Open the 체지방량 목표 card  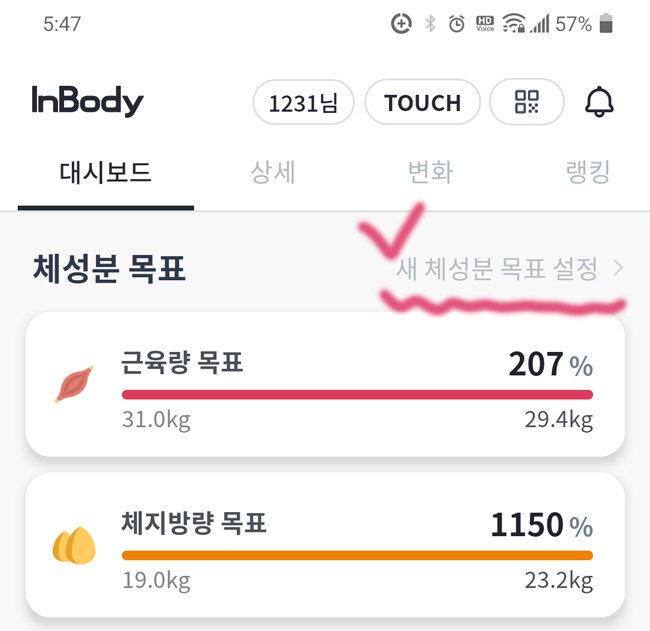tap(325, 545)
